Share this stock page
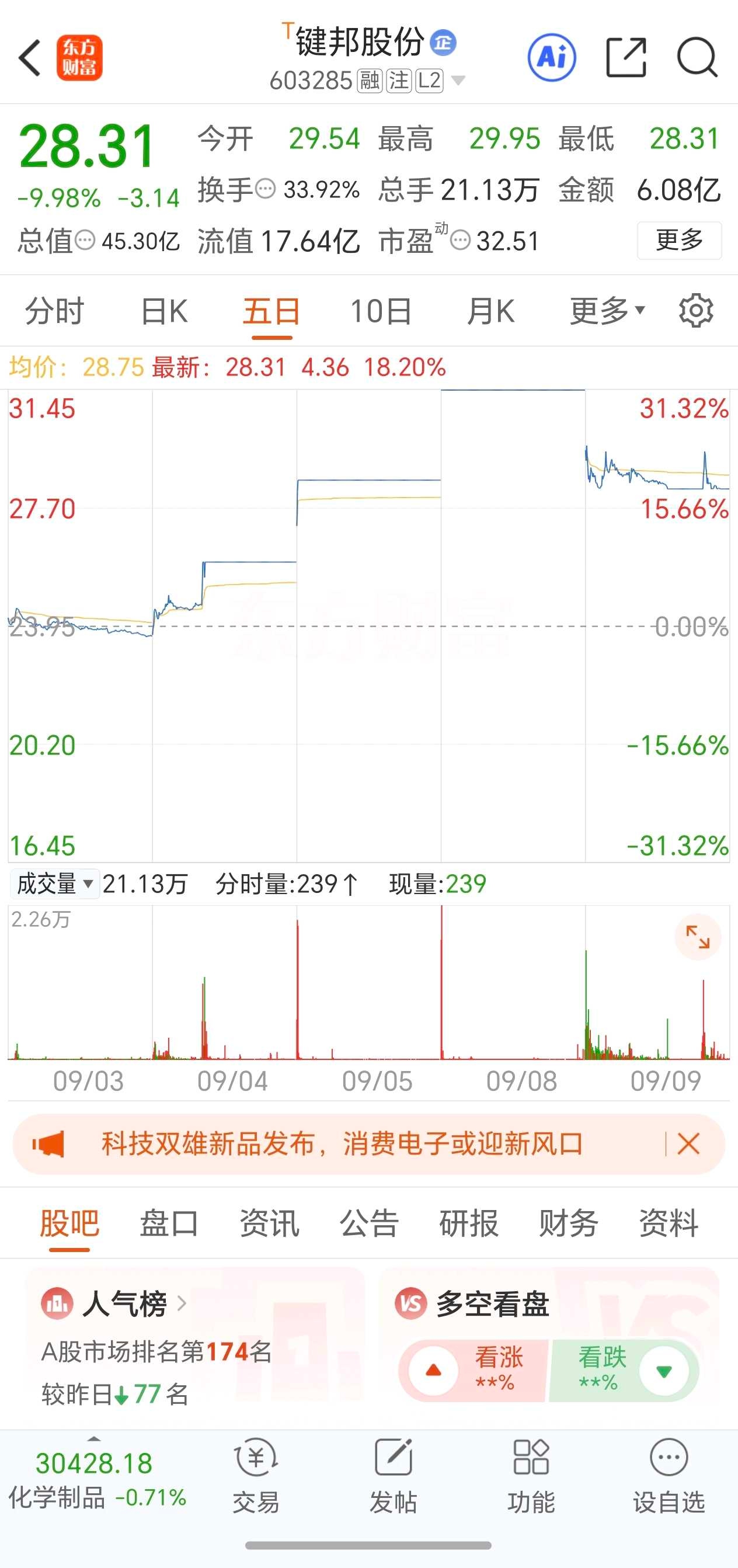 point(626,58)
